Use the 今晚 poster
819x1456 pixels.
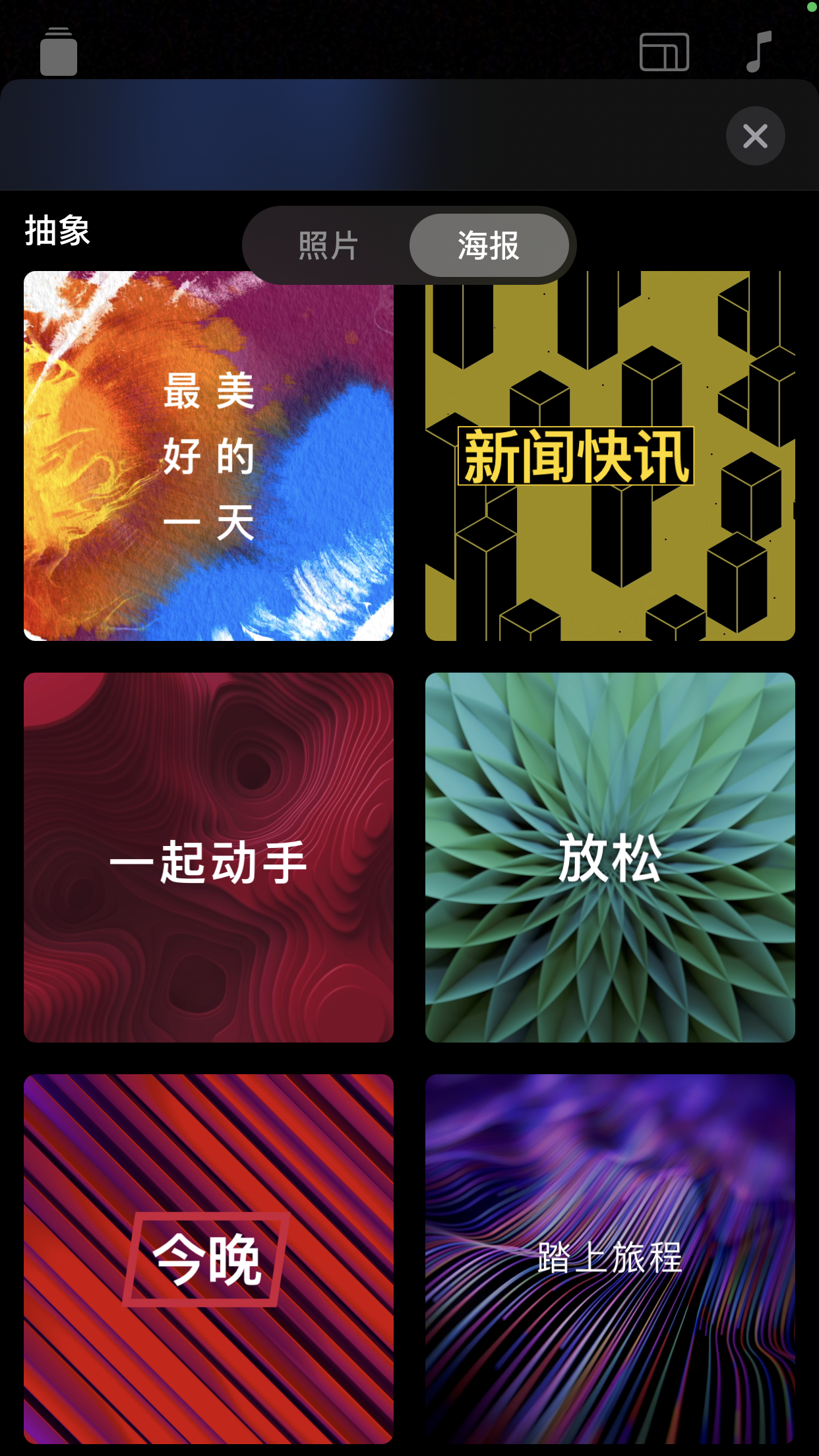208,1258
